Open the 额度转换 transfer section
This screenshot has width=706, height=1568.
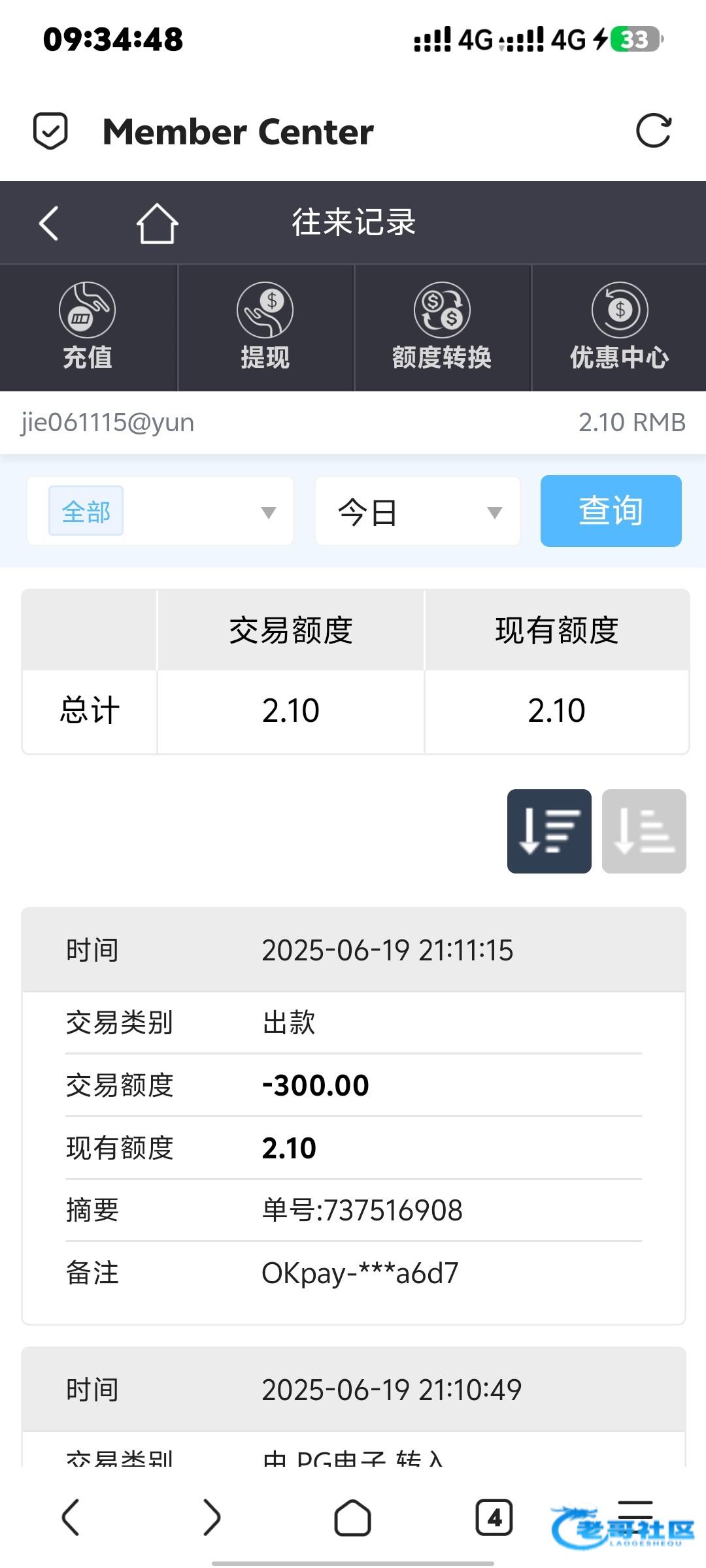click(442, 327)
